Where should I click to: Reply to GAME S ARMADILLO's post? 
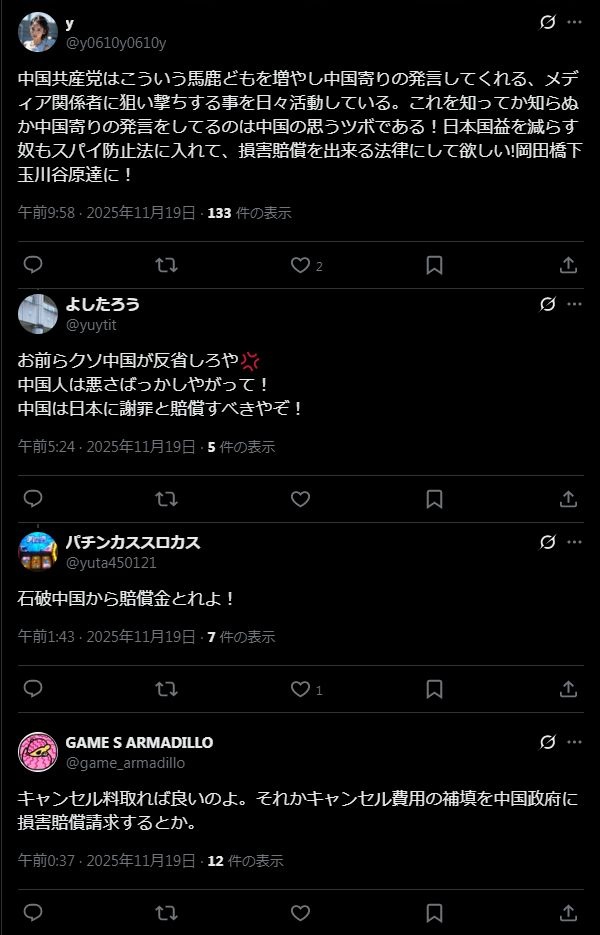(33, 913)
